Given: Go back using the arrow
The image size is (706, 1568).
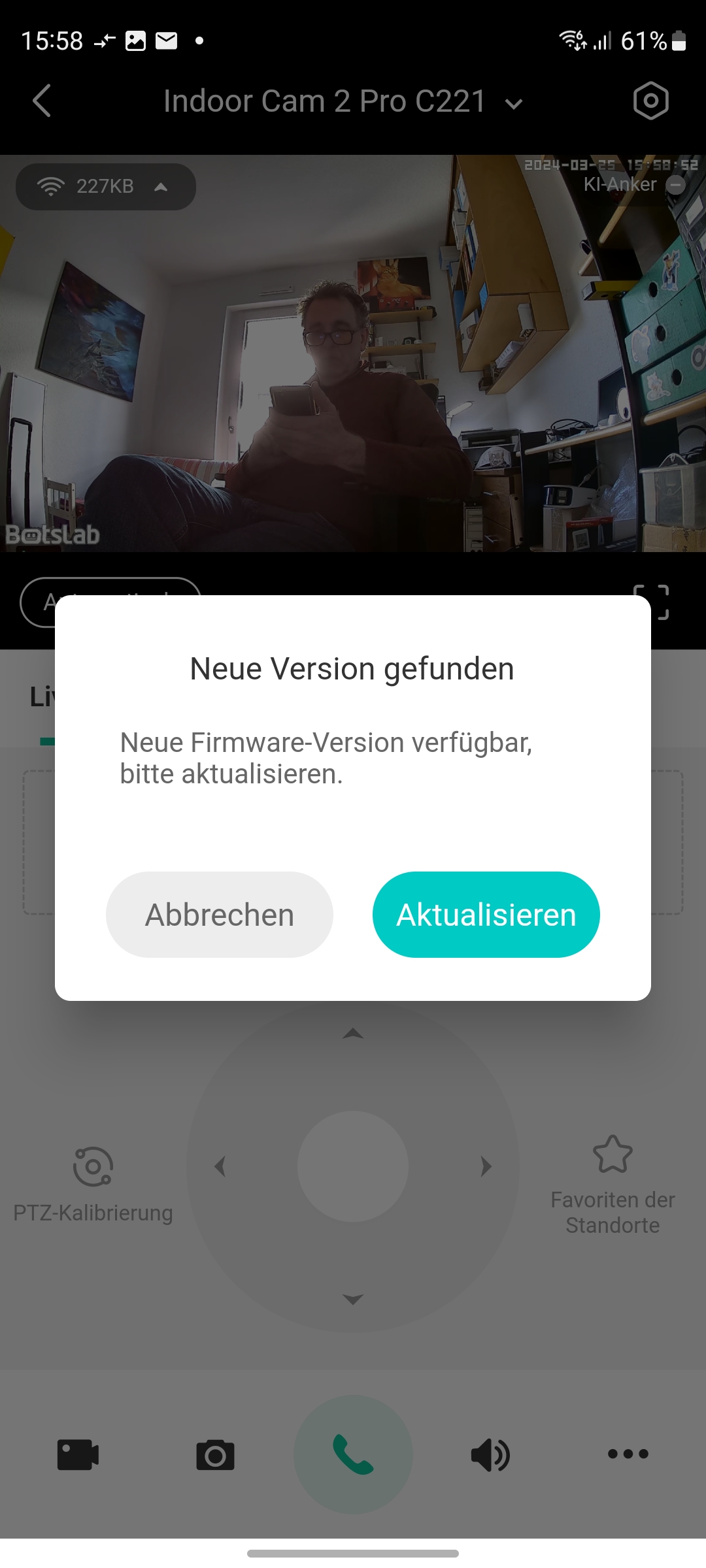Looking at the screenshot, I should (x=42, y=101).
